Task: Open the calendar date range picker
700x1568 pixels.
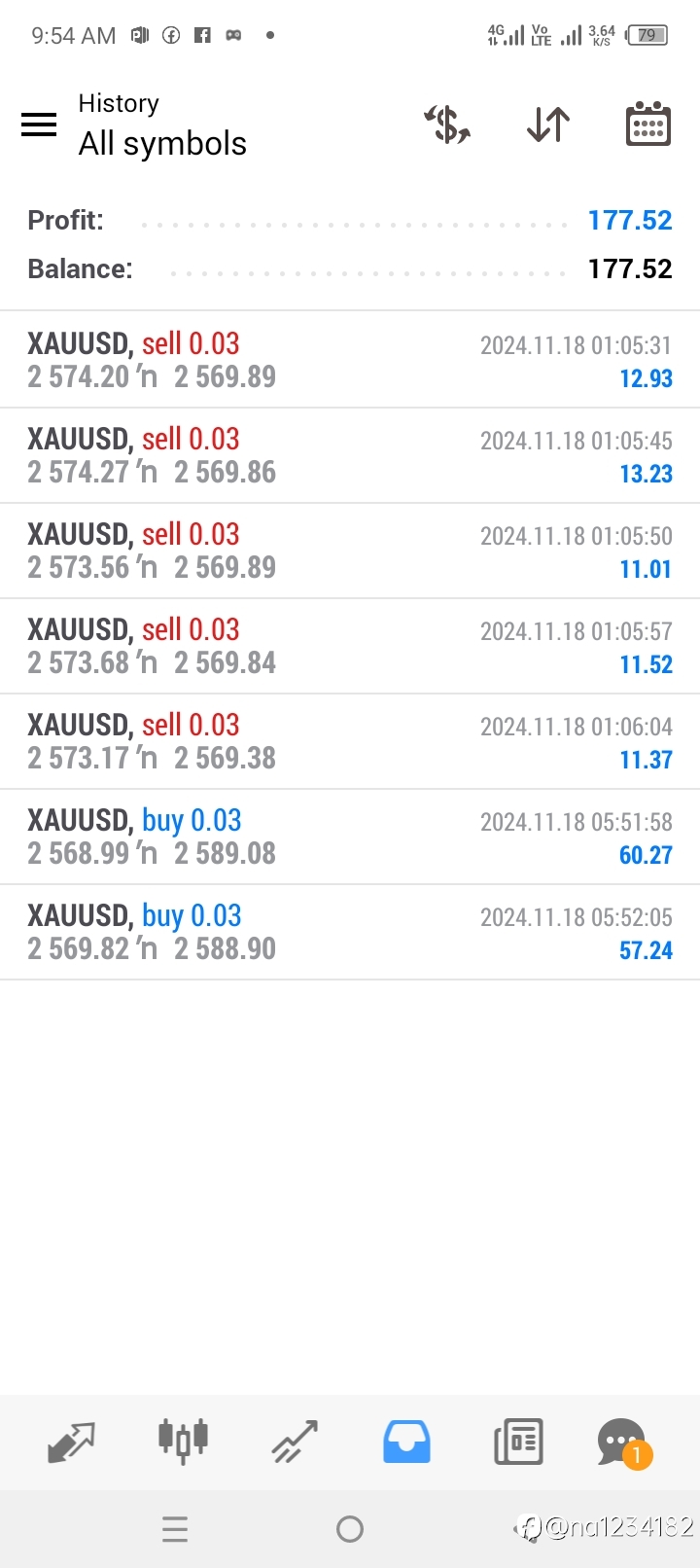Action: [648, 124]
